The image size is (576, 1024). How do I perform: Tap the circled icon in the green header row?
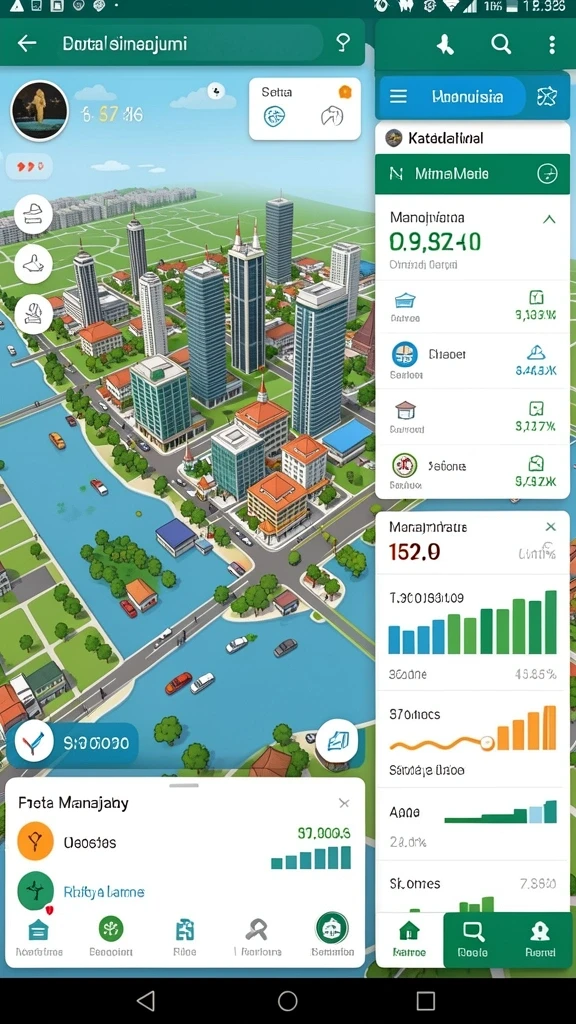pyautogui.click(x=547, y=174)
